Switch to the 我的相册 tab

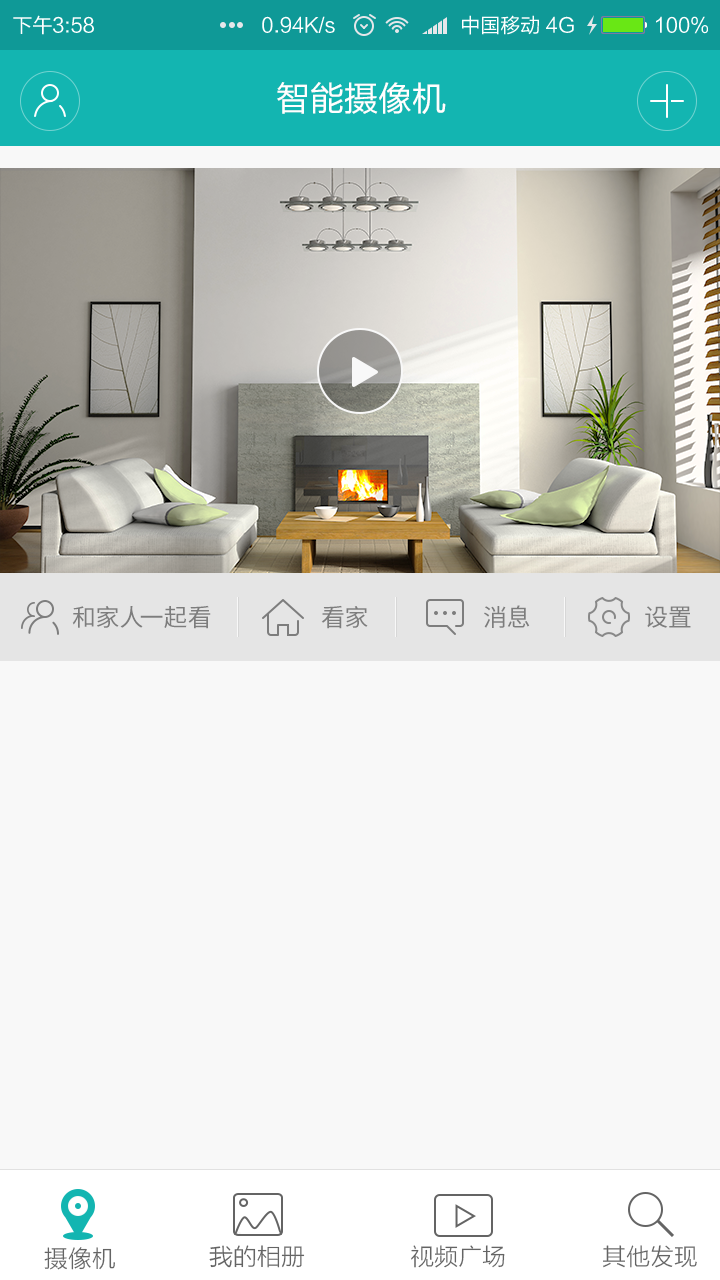click(x=257, y=1229)
